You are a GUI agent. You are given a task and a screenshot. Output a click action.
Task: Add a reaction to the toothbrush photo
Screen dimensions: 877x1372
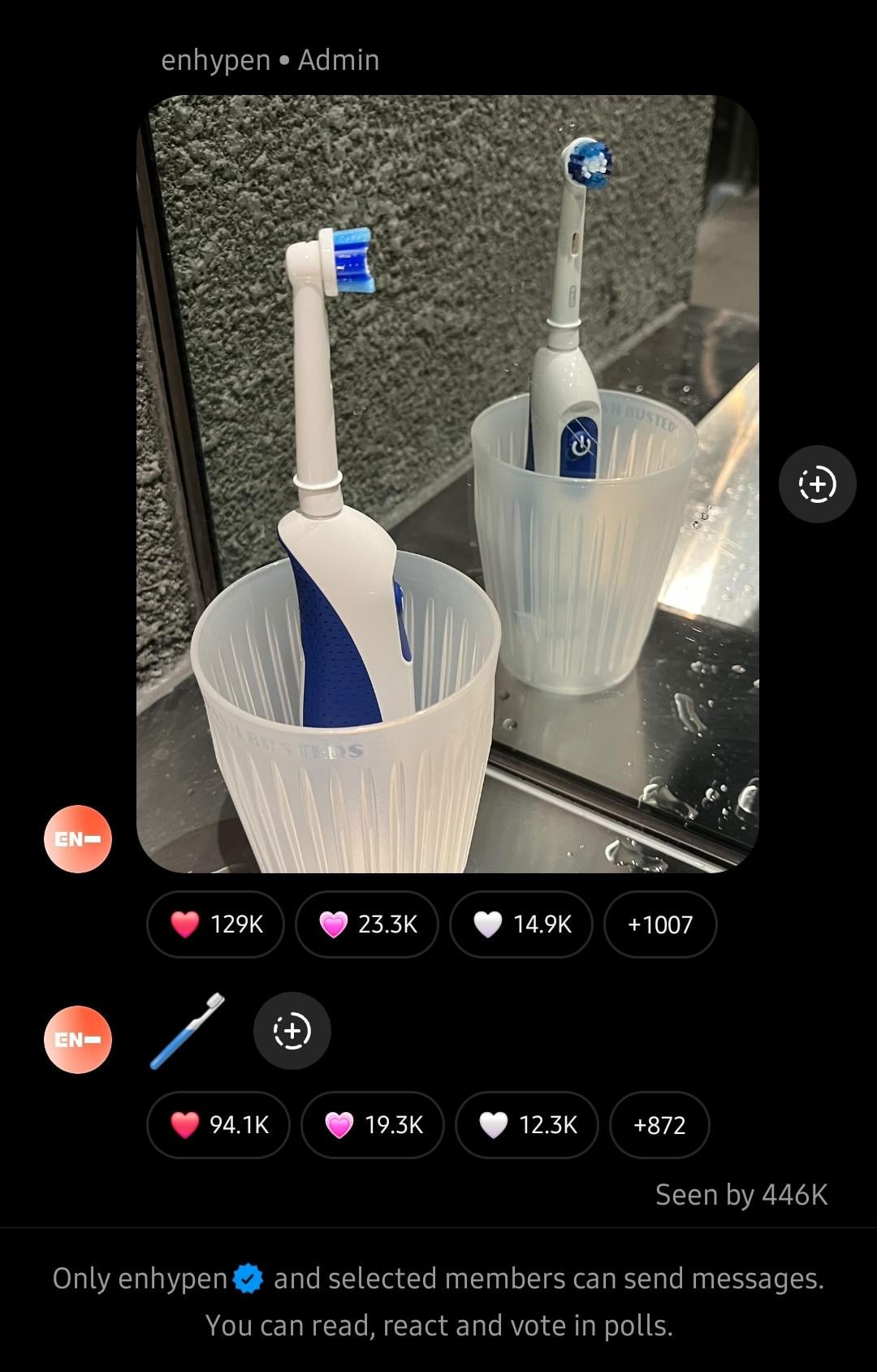pyautogui.click(x=817, y=484)
